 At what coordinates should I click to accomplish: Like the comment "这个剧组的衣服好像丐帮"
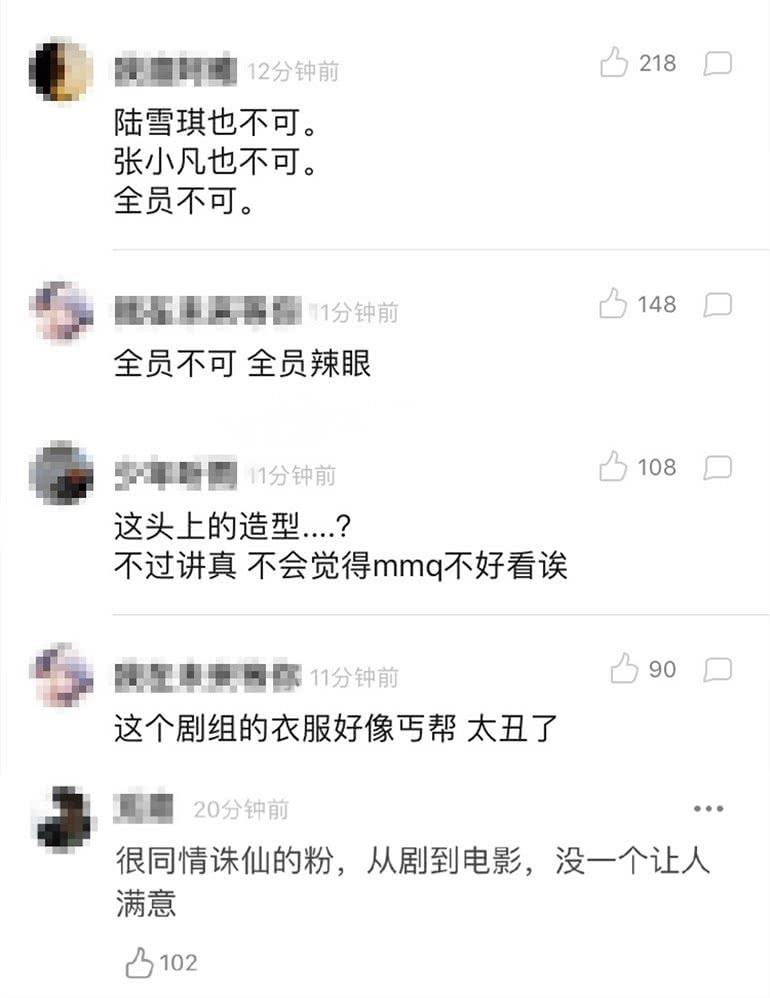[x=624, y=669]
